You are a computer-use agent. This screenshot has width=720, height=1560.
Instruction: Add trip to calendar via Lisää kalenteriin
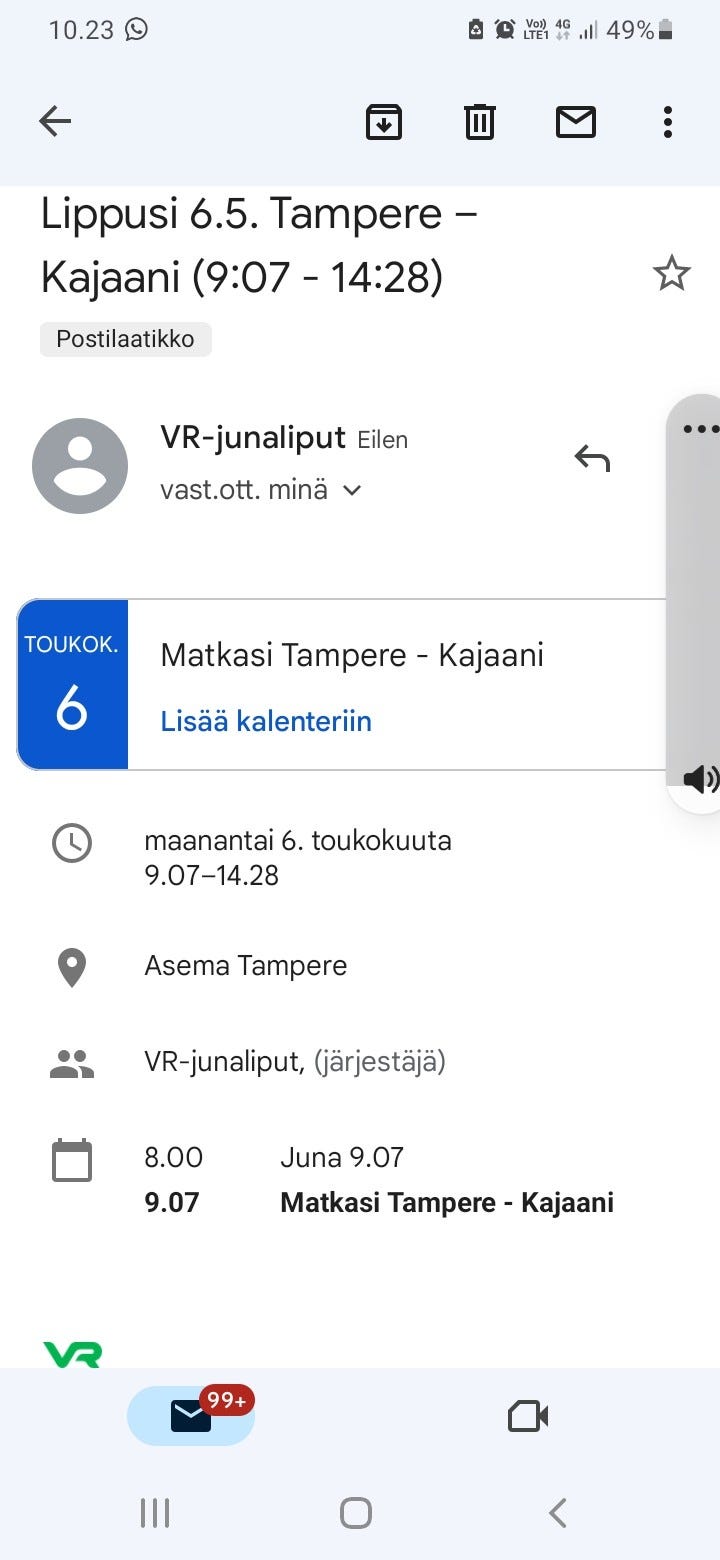(x=266, y=721)
